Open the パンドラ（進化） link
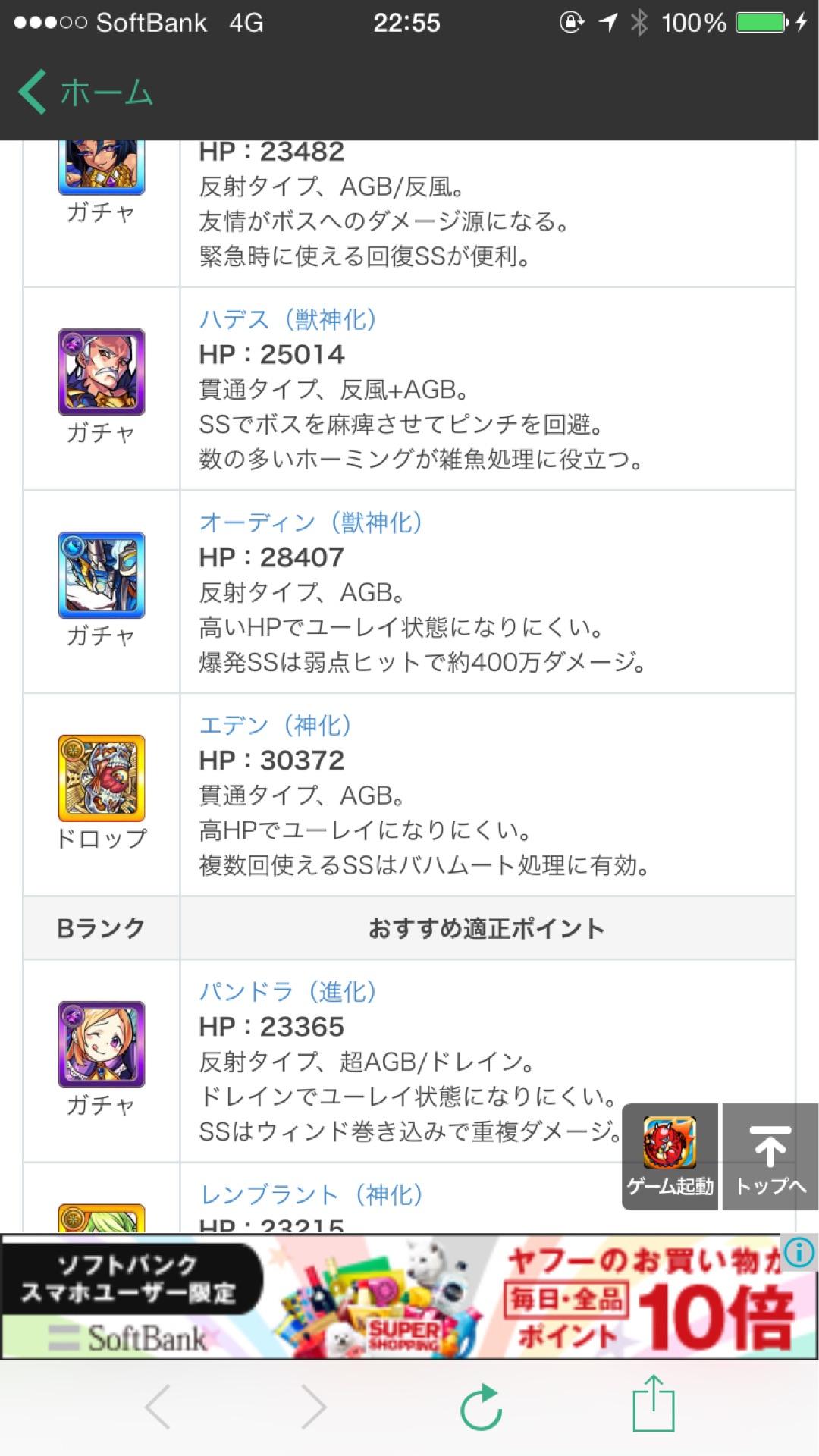Viewport: 819px width, 1456px height. pos(287,992)
